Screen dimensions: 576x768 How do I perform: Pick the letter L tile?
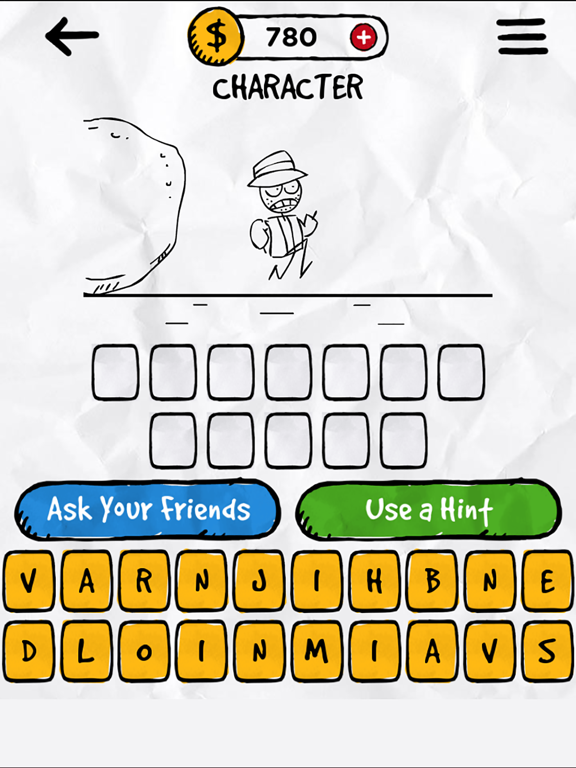coord(86,651)
